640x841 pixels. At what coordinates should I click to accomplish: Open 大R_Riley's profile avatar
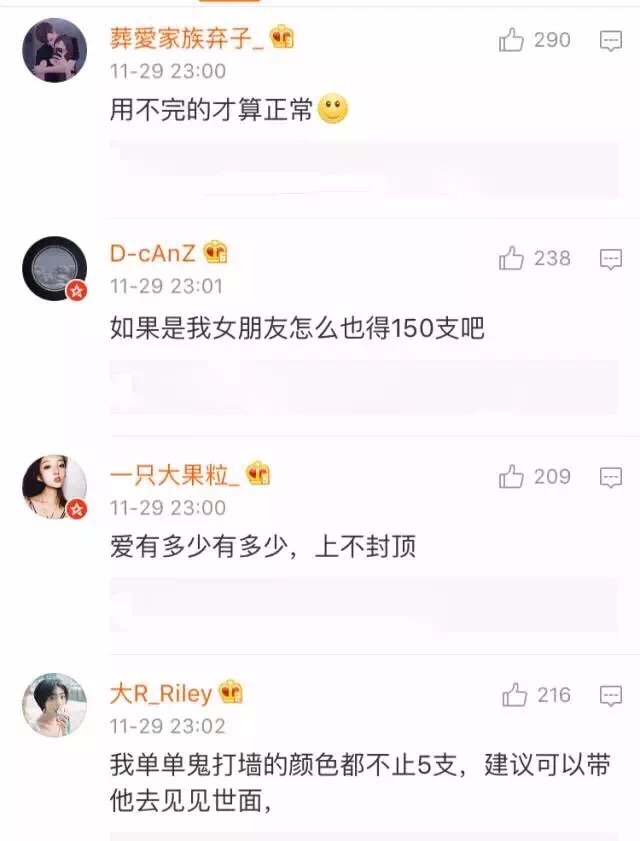coord(54,704)
